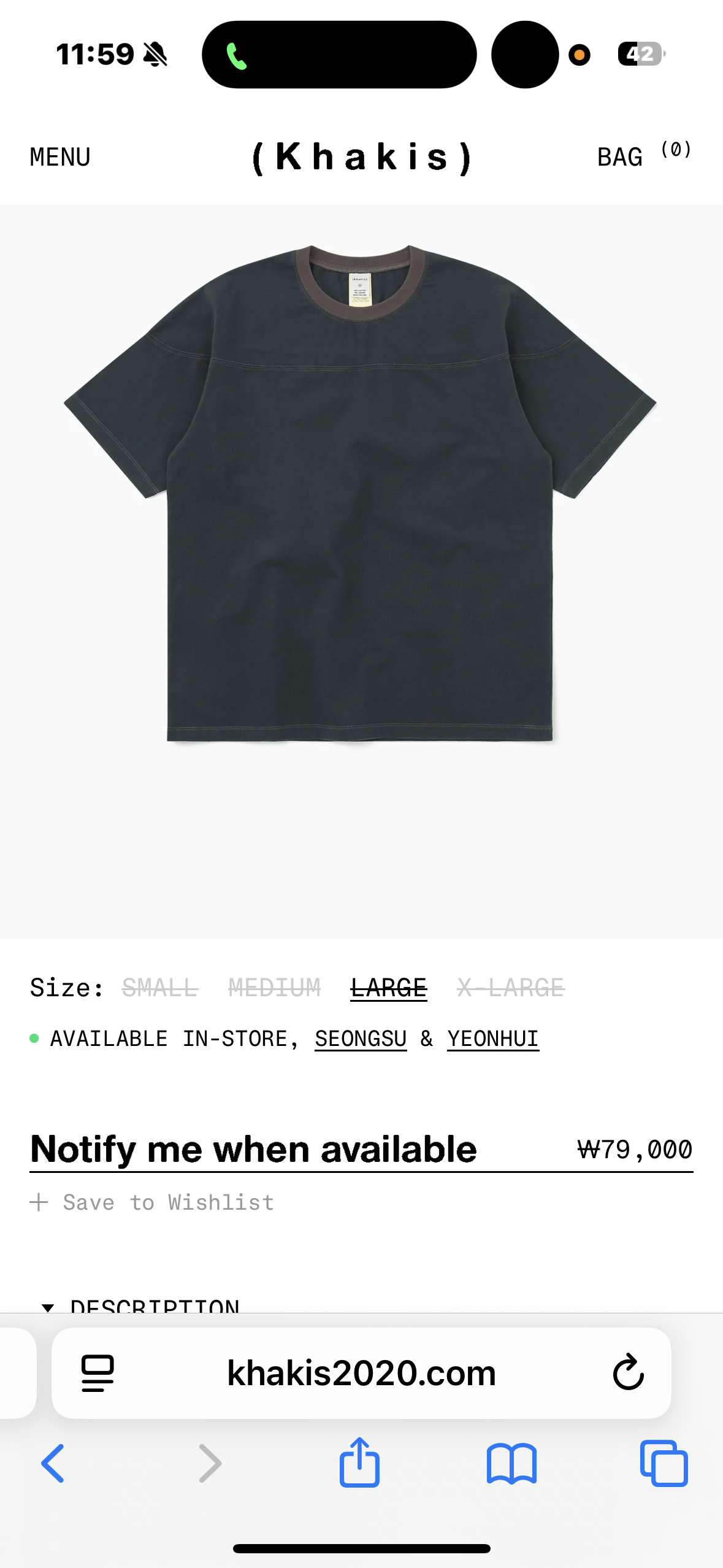Open Safari bookmarks
The image size is (723, 1568).
point(512,1464)
